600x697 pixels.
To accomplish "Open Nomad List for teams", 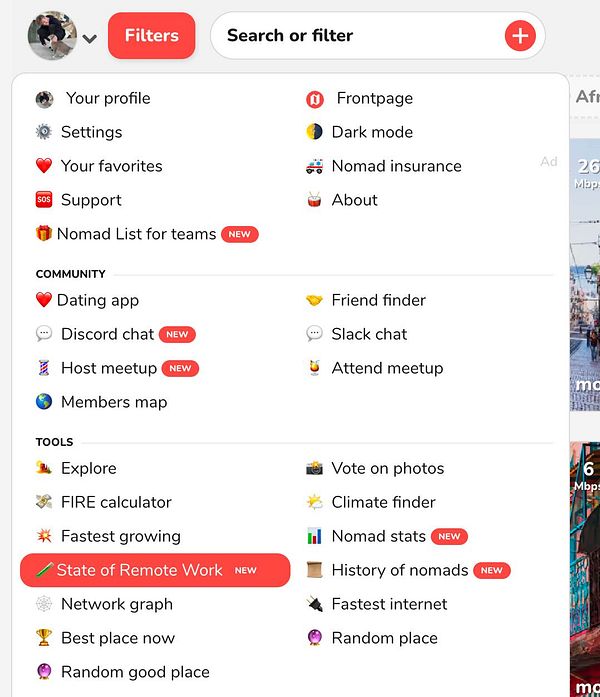I will [x=136, y=234].
